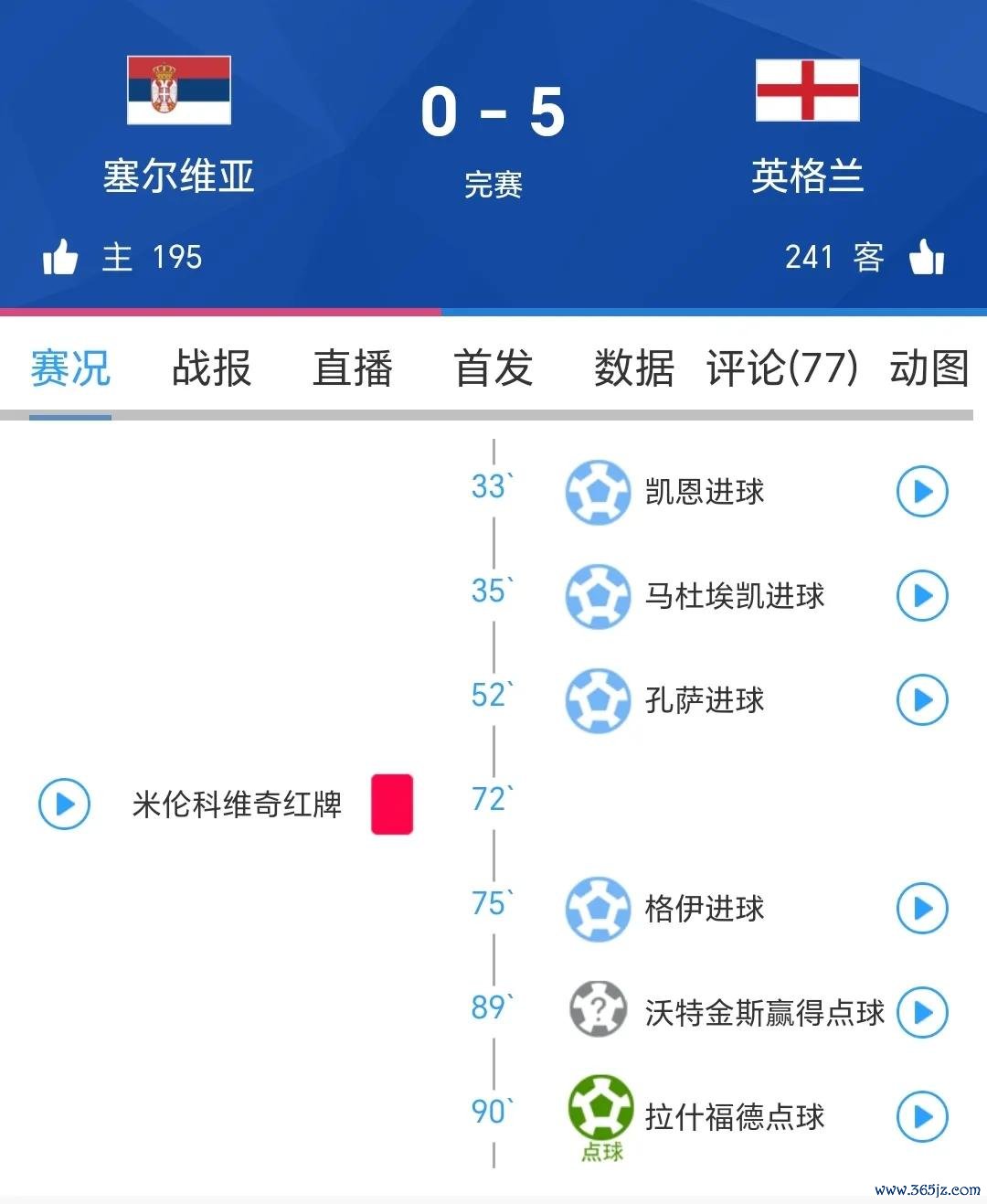Open the 数据 statistics tab
Viewport: 987px width, 1204px height.
tap(633, 368)
